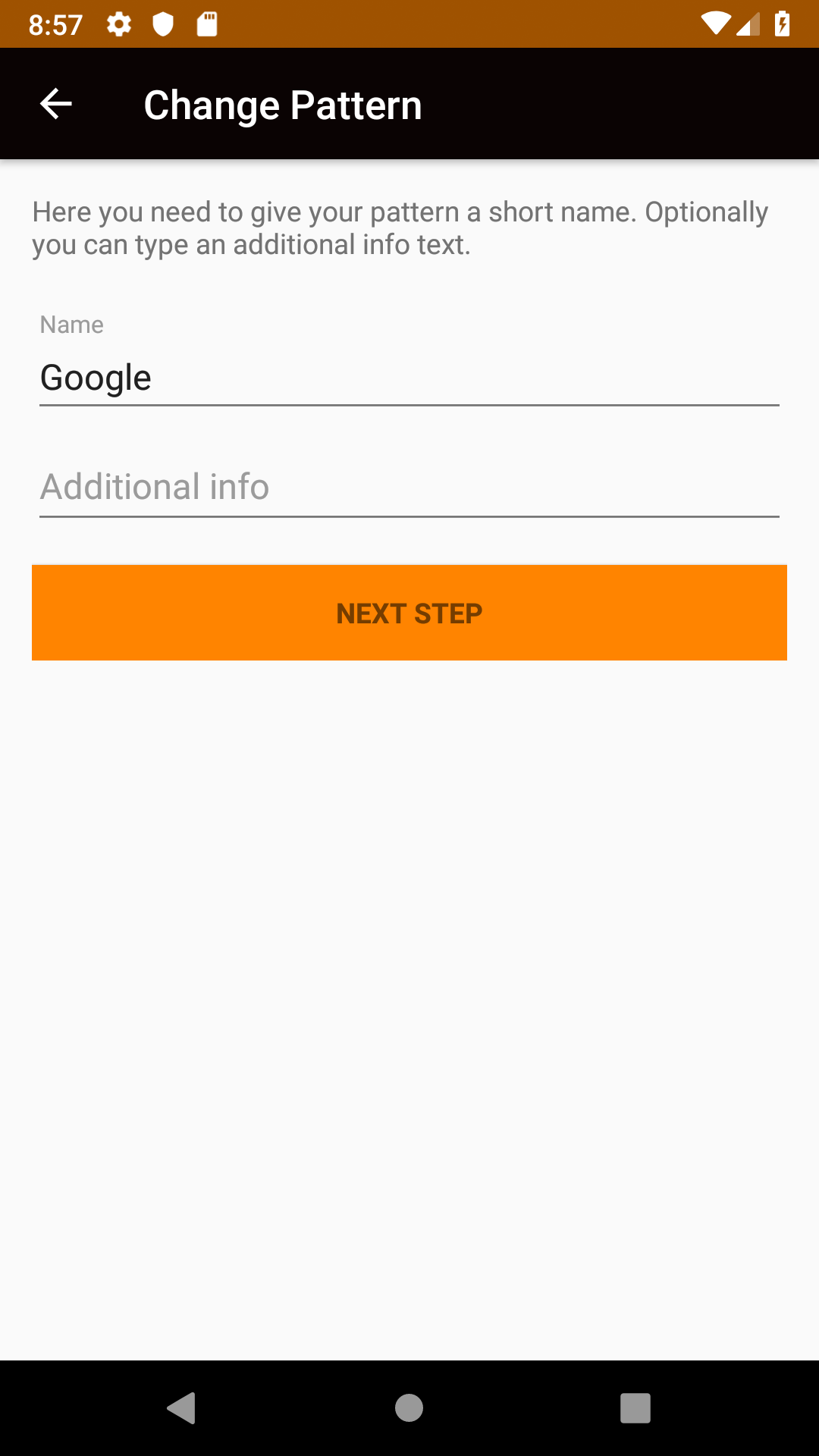Edit the Name field containing Google
This screenshot has width=819, height=1456.
pos(409,377)
